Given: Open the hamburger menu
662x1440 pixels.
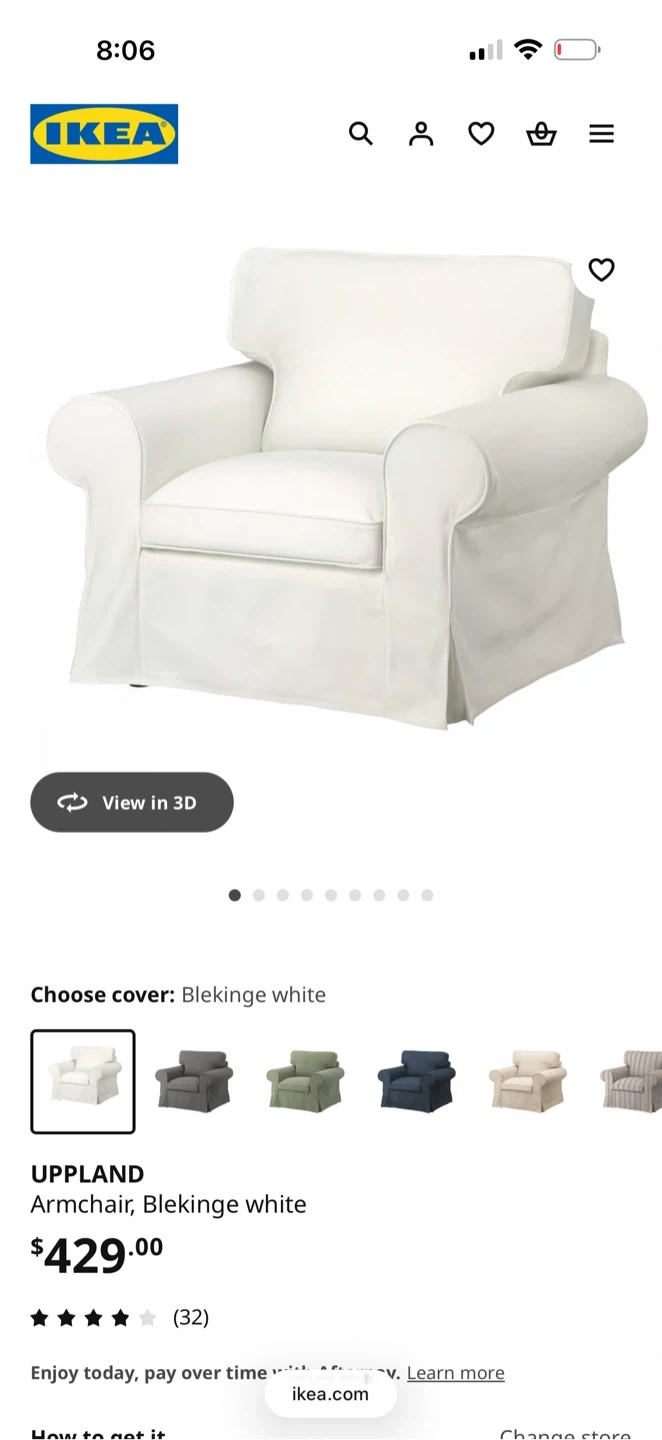Looking at the screenshot, I should (x=601, y=134).
